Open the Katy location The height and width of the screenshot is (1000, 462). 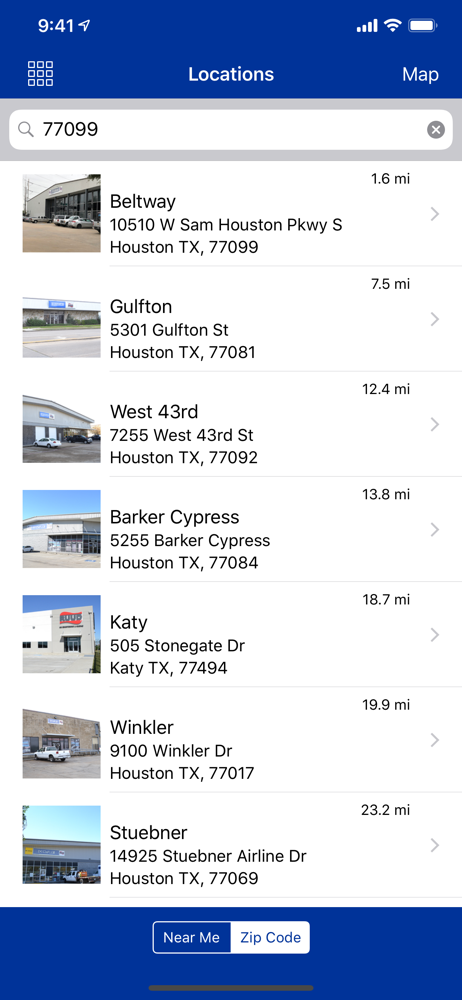point(231,635)
